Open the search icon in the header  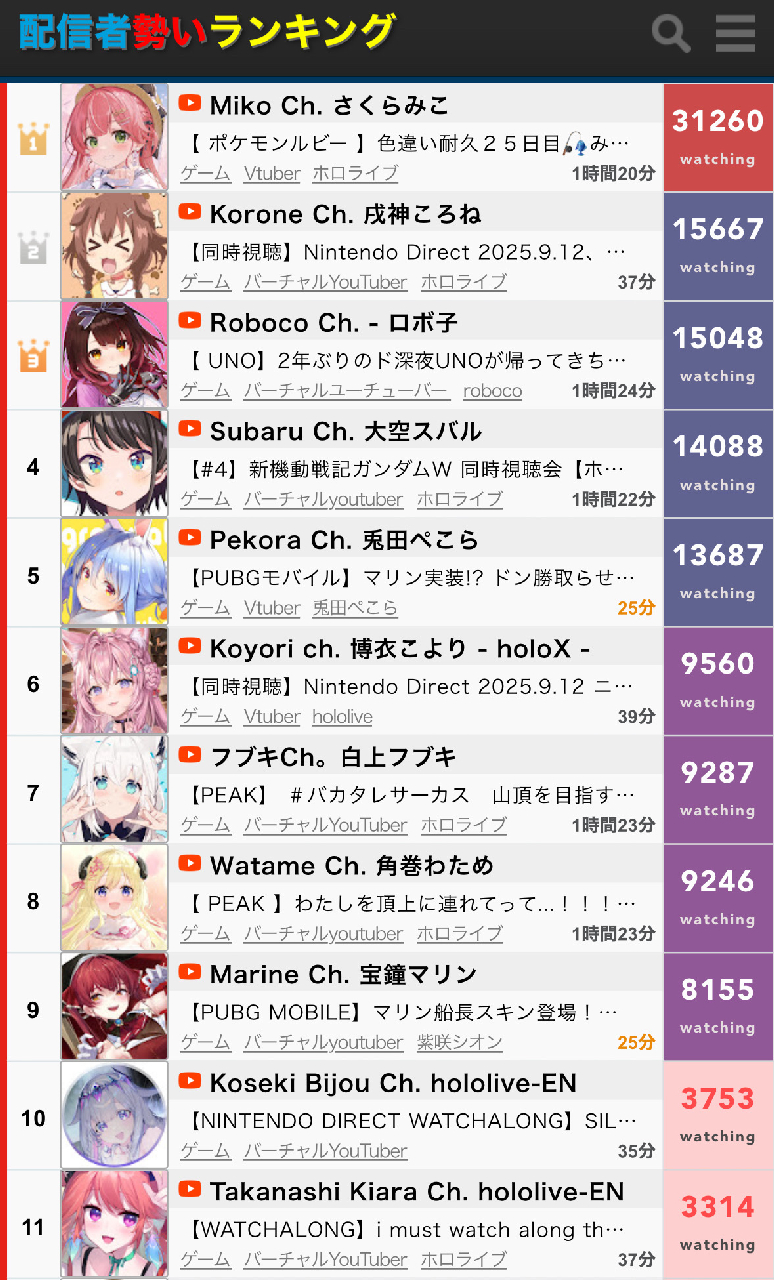coord(670,33)
